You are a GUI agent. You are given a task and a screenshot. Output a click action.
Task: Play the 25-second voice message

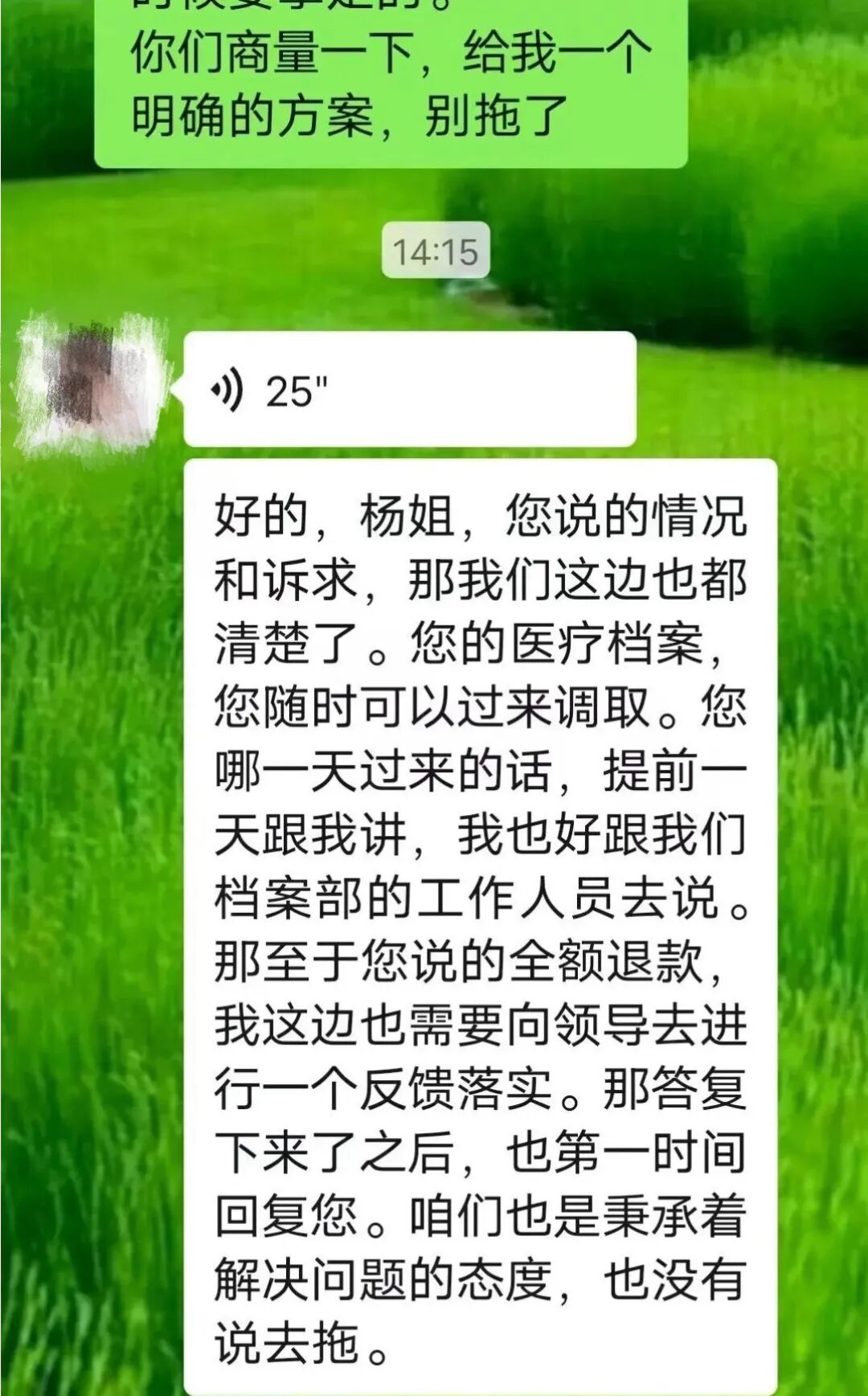pyautogui.click(x=408, y=390)
